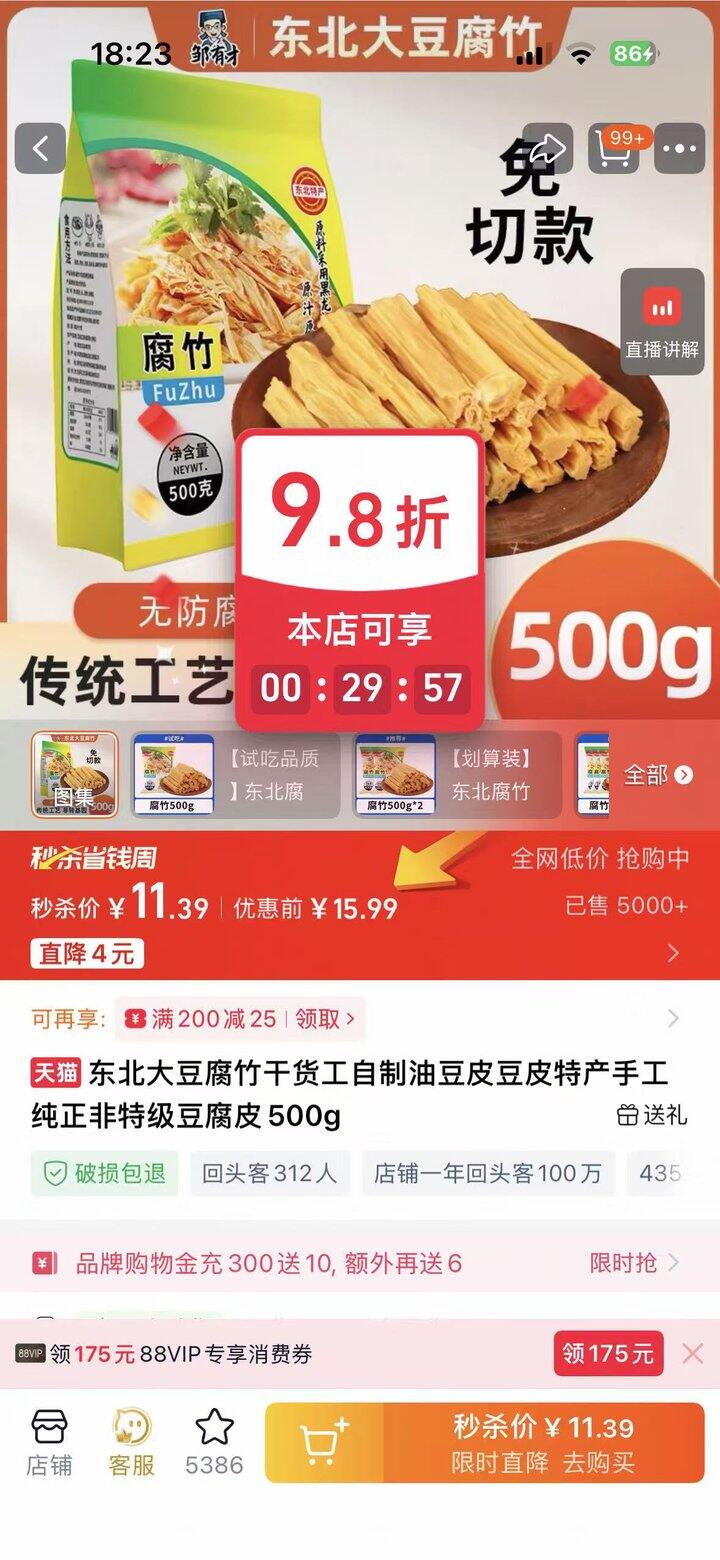
Task: Expand the 直降4元 flash sale details
Action: tap(673, 953)
